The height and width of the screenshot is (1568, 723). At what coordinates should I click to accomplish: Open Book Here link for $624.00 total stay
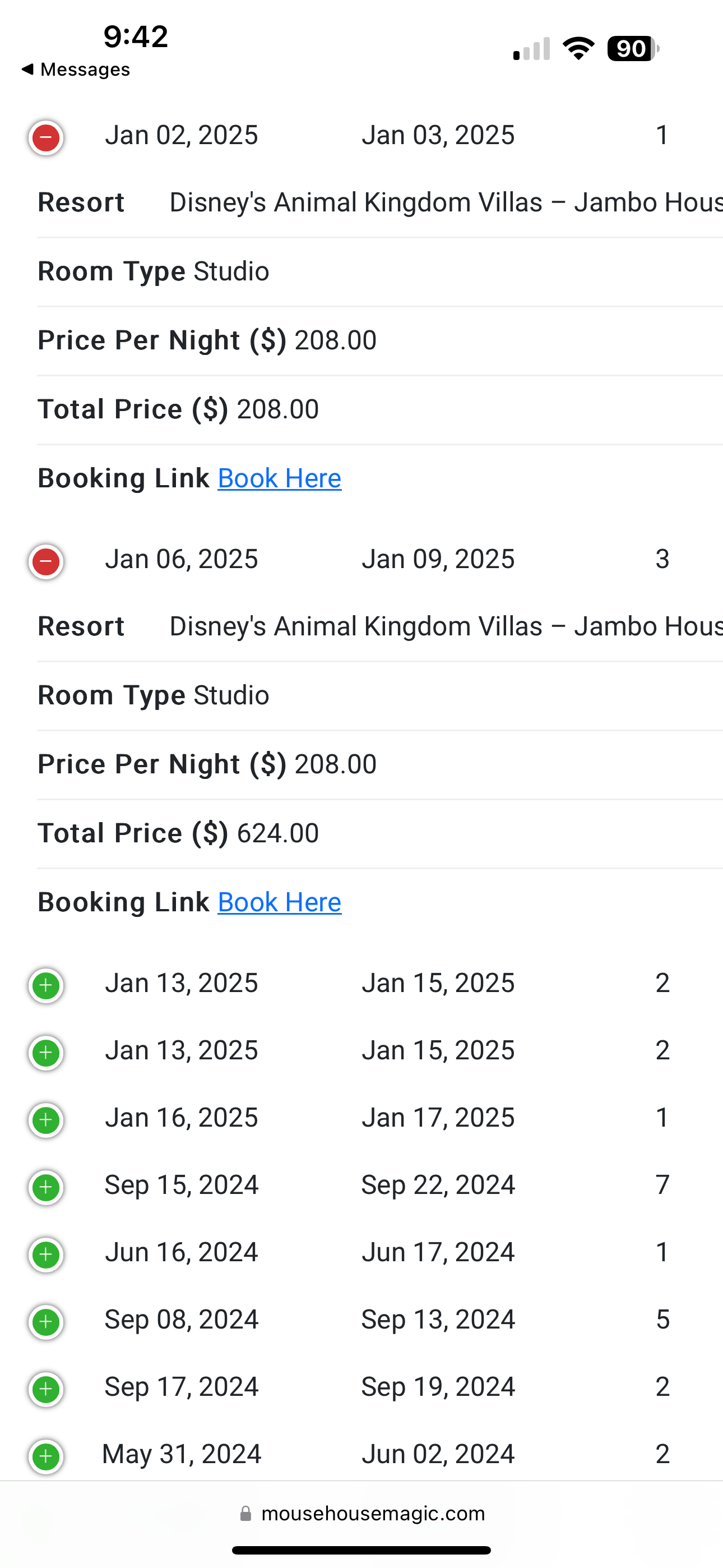279,902
